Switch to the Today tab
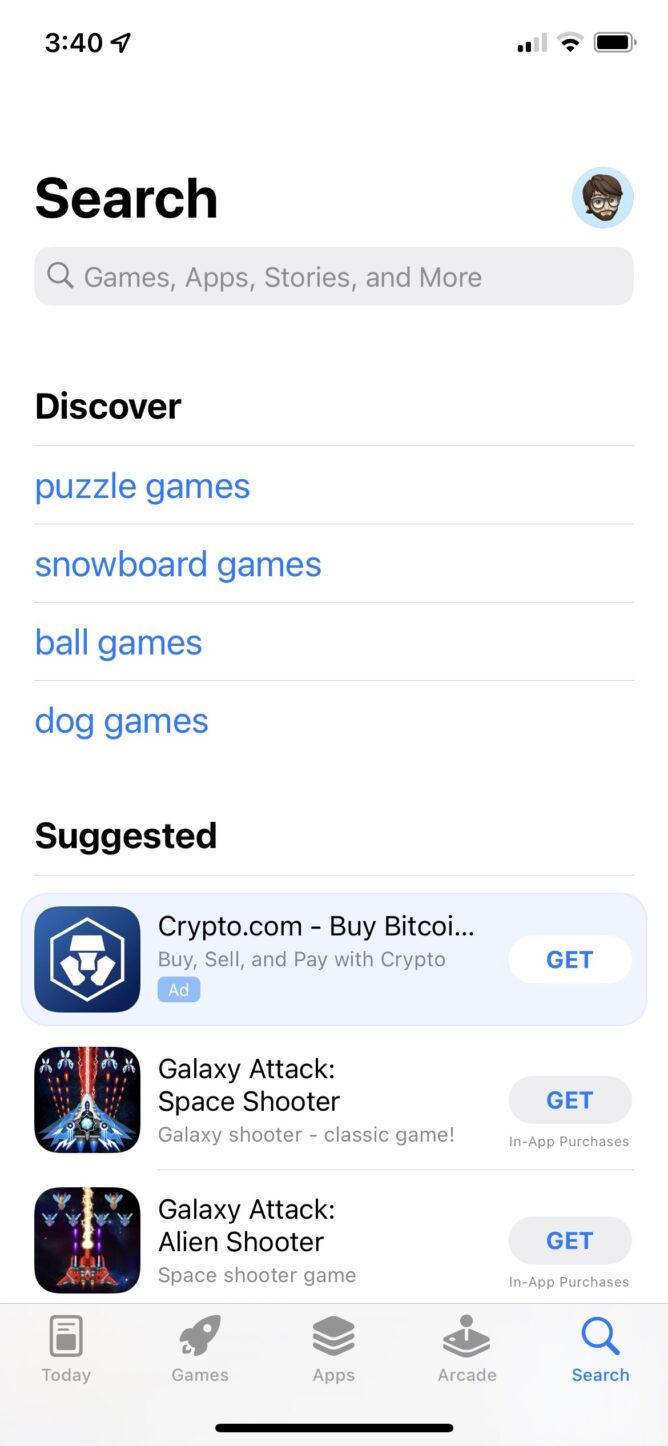668x1446 pixels. point(66,1350)
